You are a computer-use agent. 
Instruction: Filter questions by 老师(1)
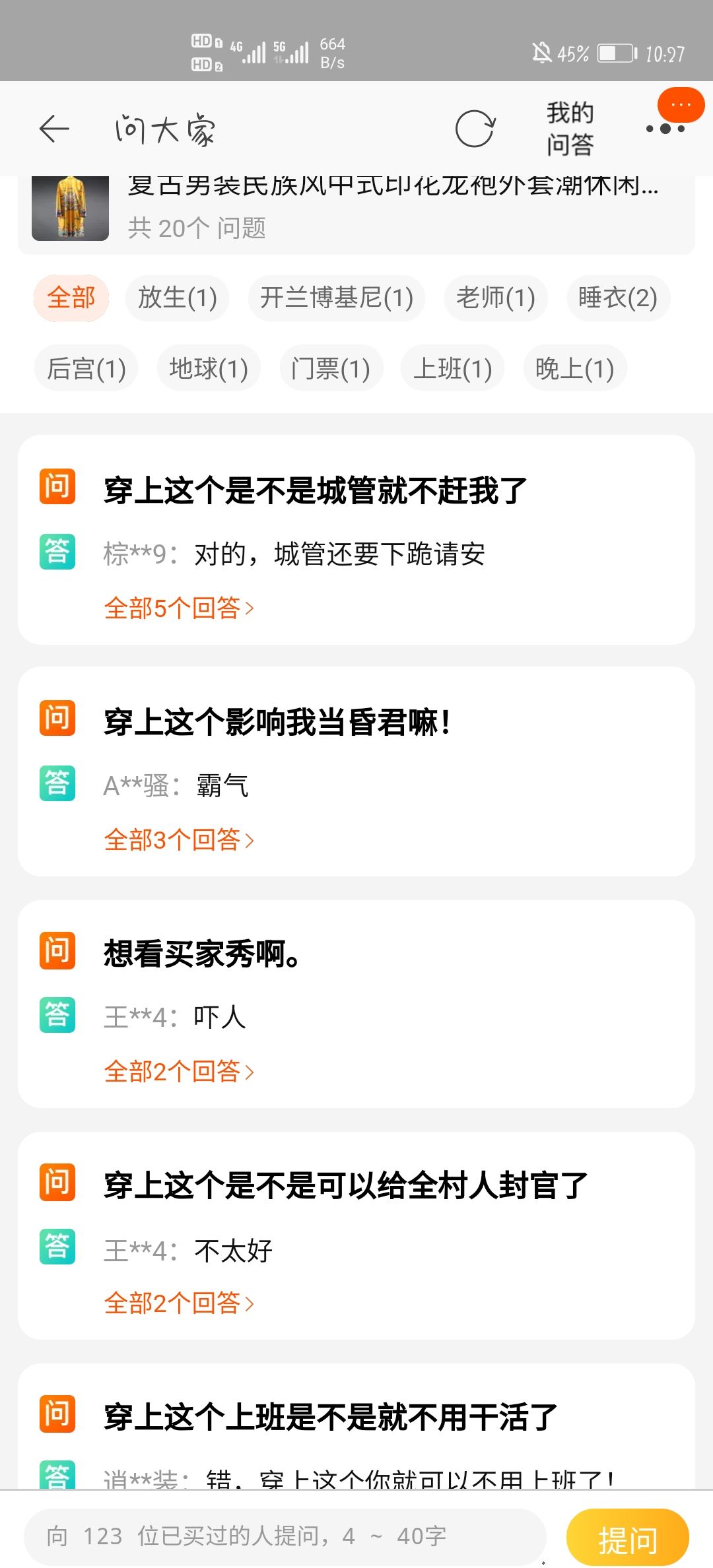(x=496, y=298)
